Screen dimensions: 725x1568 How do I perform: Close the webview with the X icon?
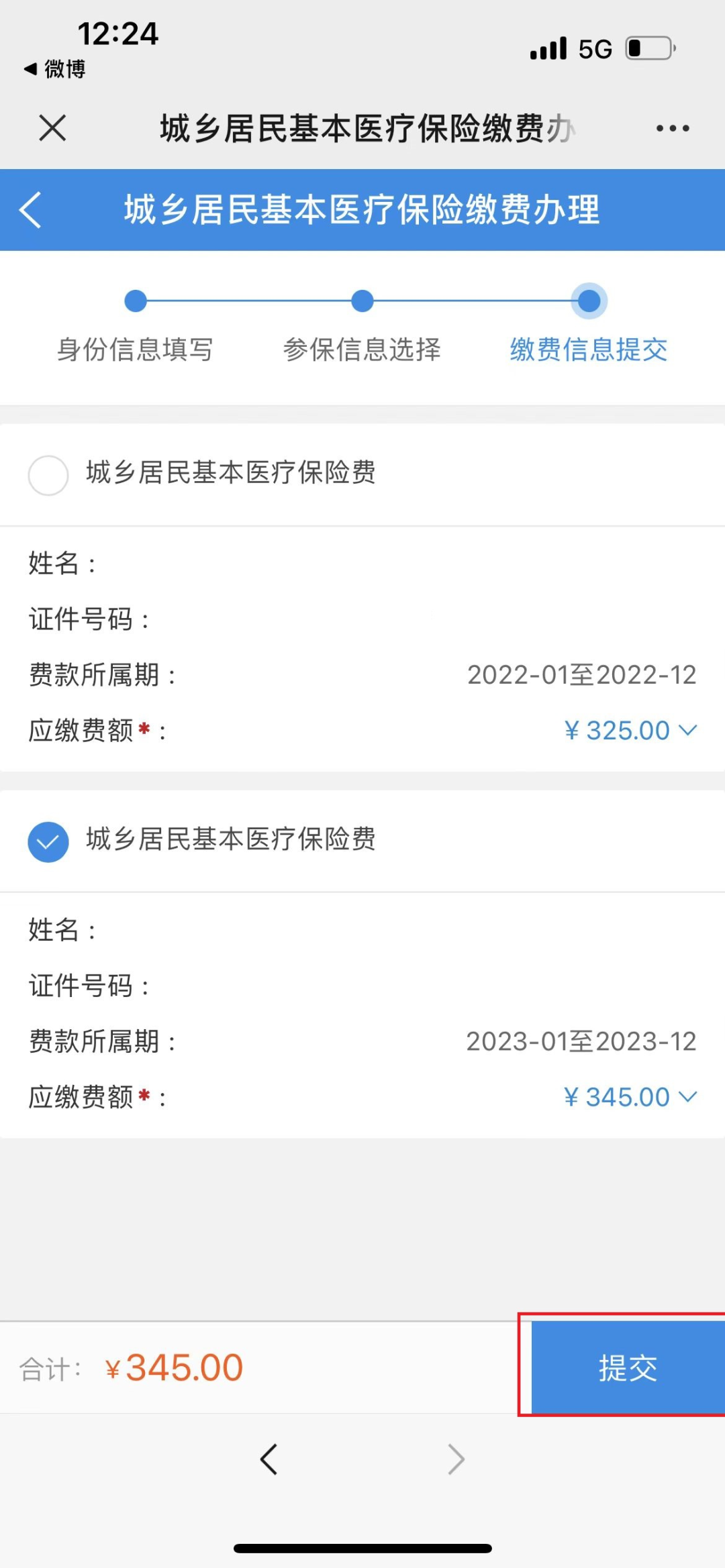[x=52, y=127]
